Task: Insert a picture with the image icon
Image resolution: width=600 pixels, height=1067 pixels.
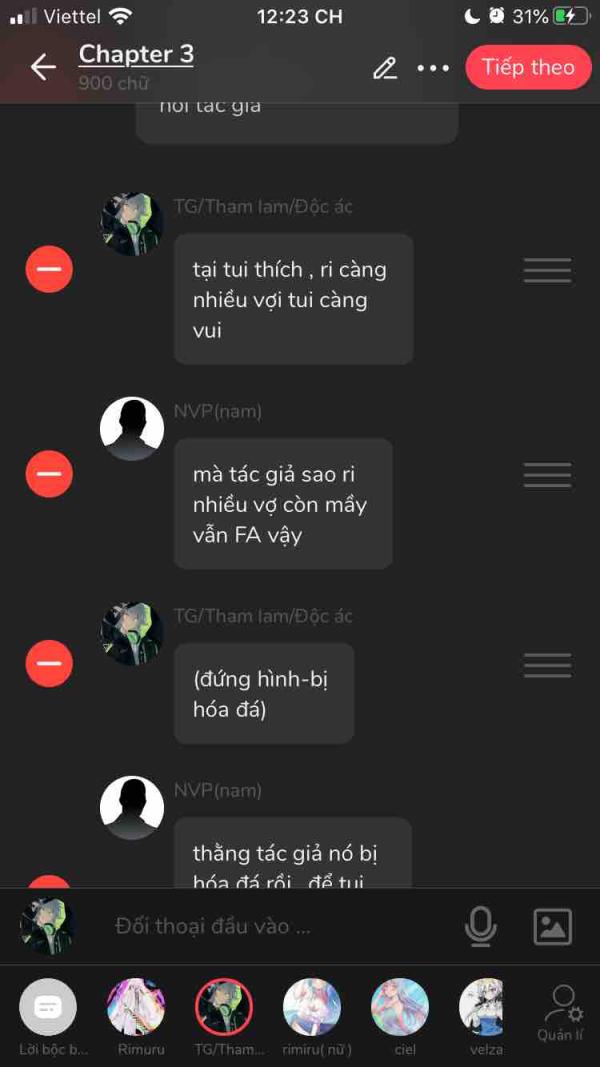Action: (552, 926)
